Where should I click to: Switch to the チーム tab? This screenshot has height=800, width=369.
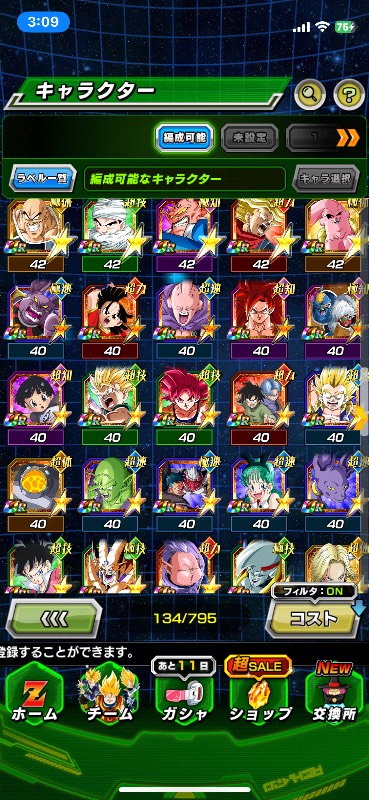109,695
